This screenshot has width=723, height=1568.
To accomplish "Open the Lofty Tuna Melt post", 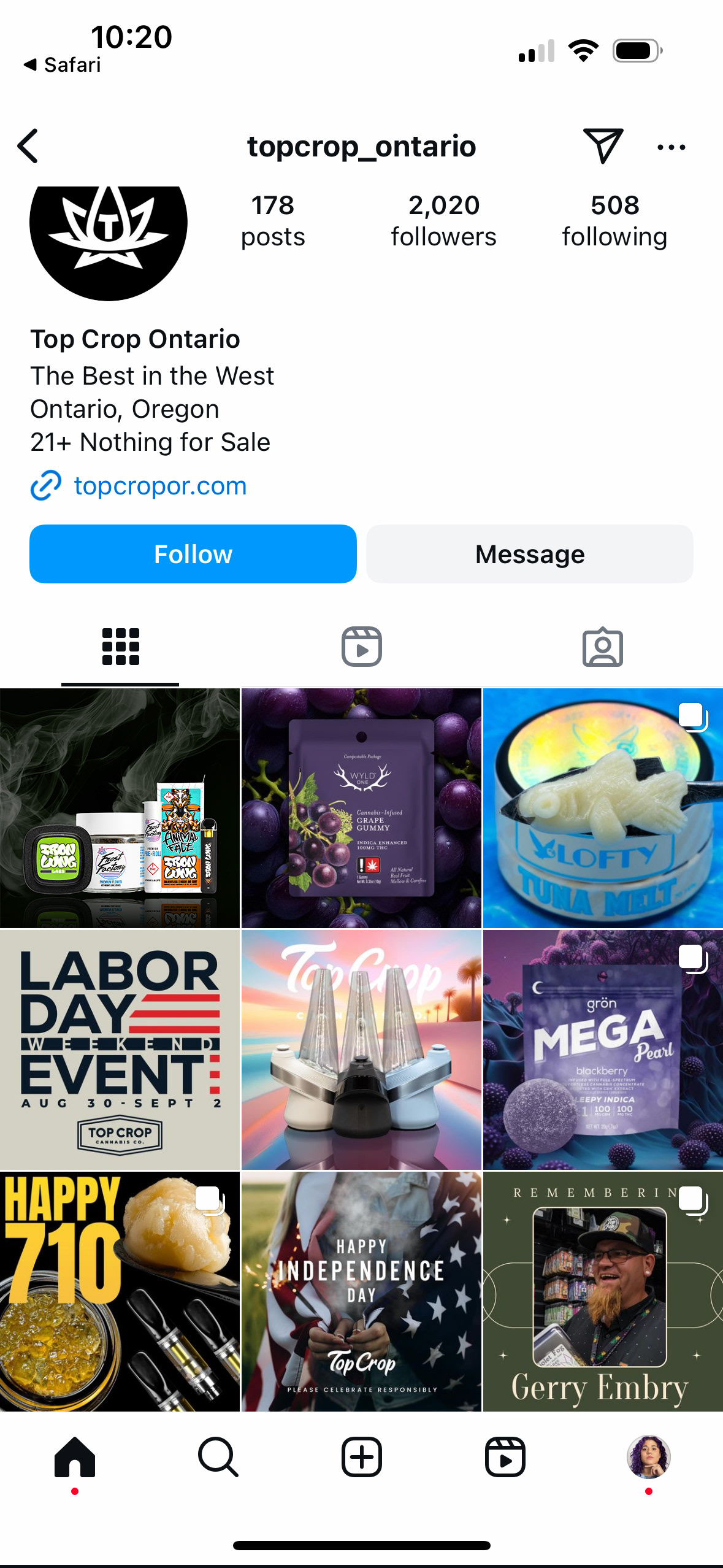I will [x=603, y=808].
